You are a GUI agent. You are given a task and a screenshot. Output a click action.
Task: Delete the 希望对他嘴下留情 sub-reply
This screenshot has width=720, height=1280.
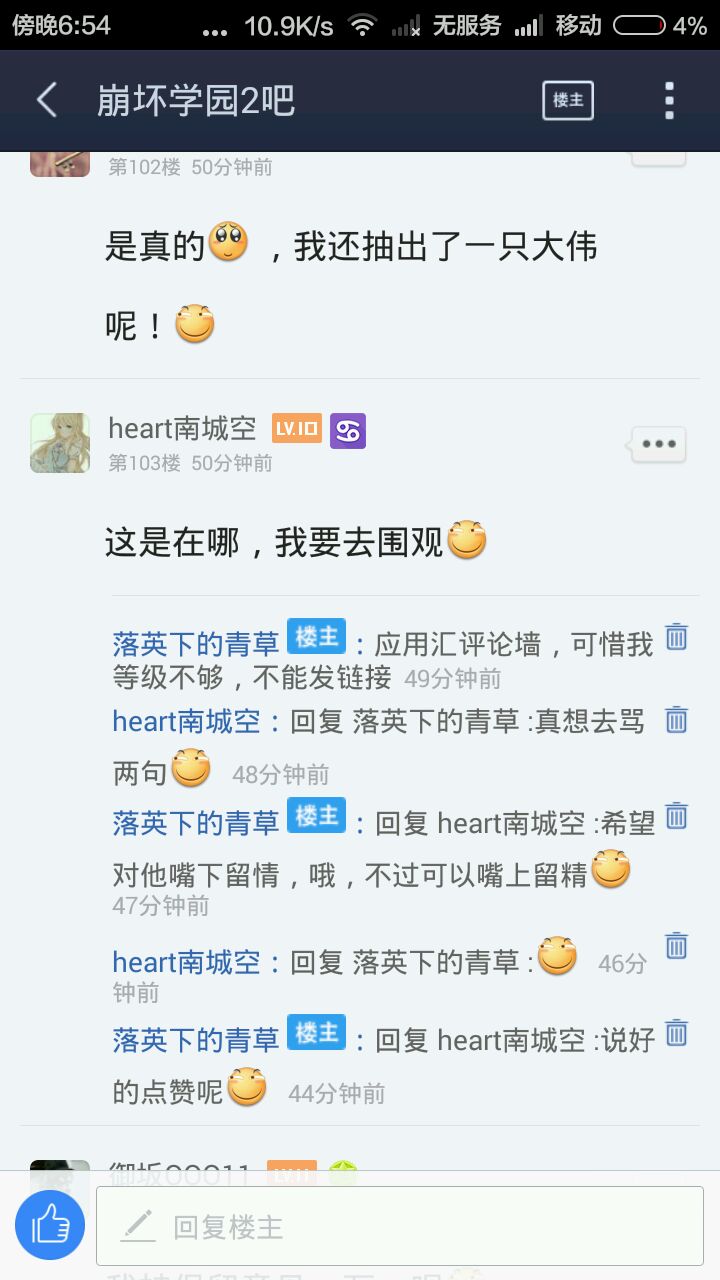[677, 816]
